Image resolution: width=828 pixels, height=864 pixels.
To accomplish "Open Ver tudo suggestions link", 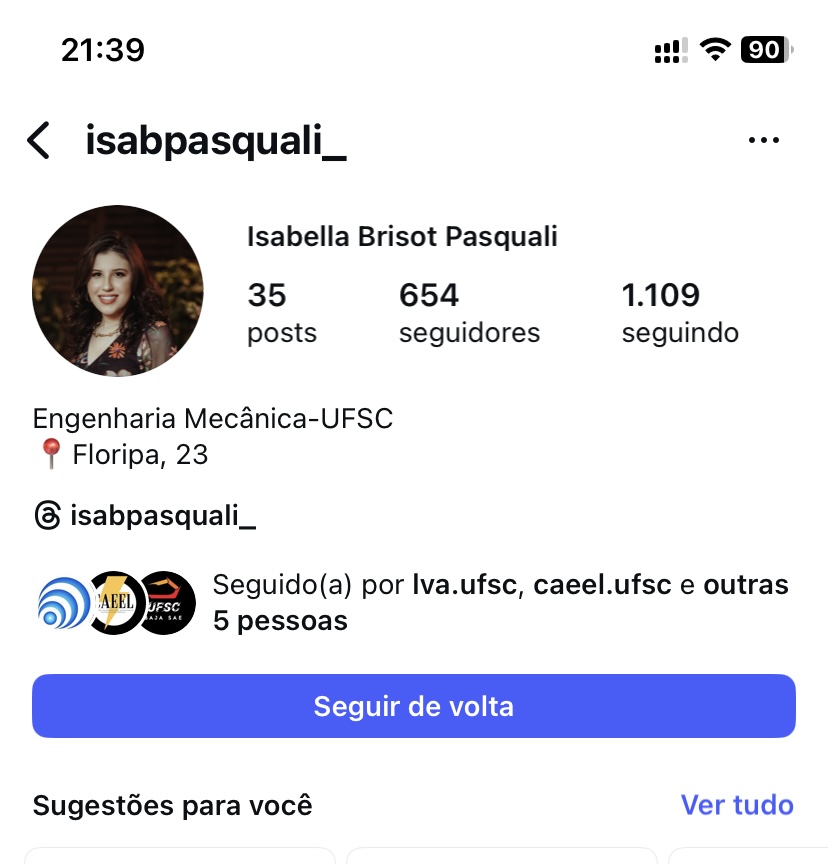I will click(x=737, y=805).
